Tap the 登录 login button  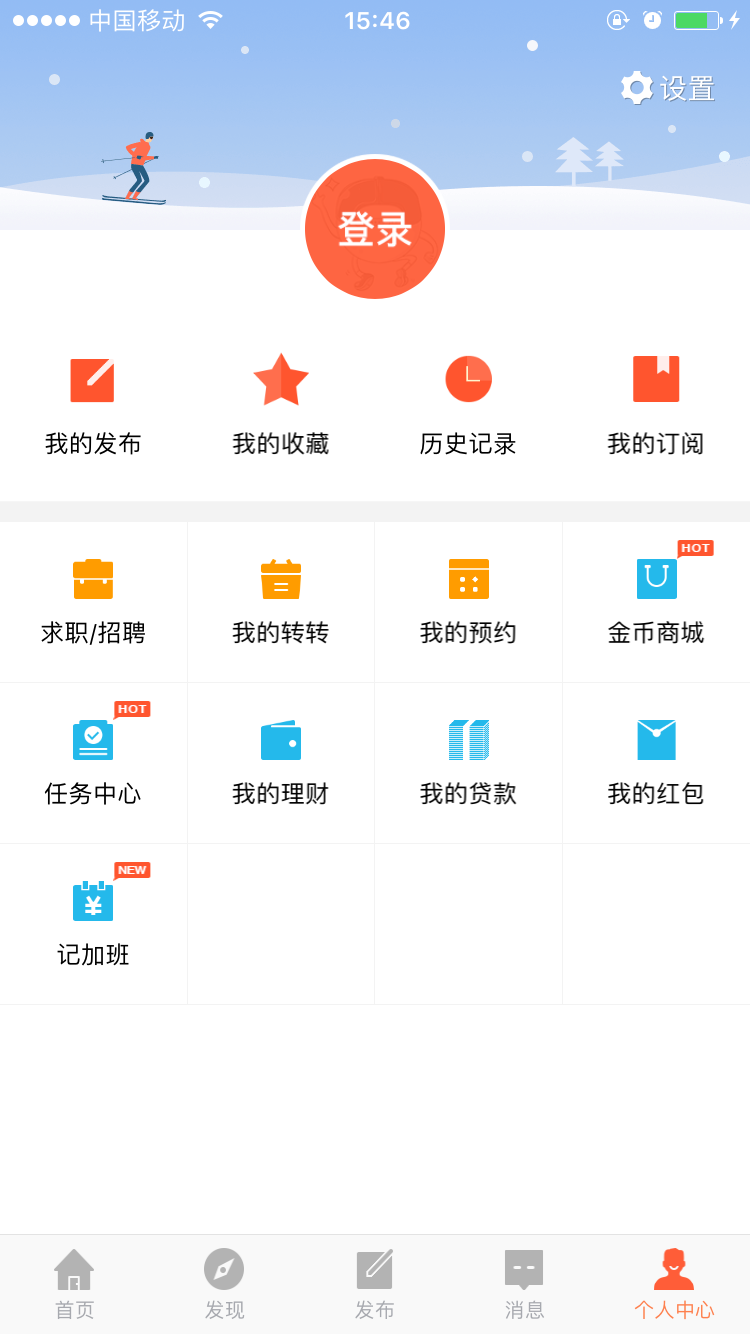375,228
